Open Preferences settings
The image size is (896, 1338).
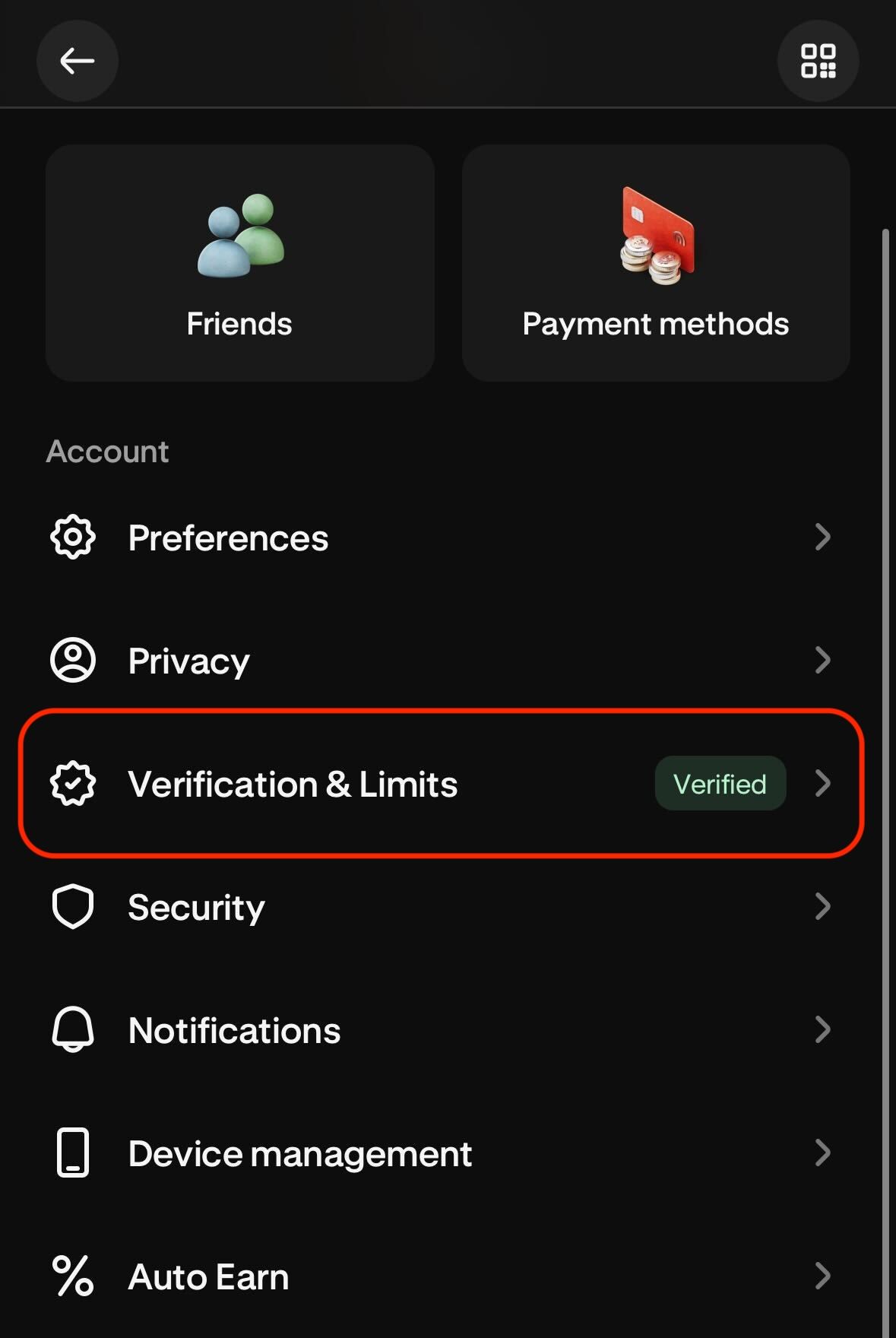(441, 537)
